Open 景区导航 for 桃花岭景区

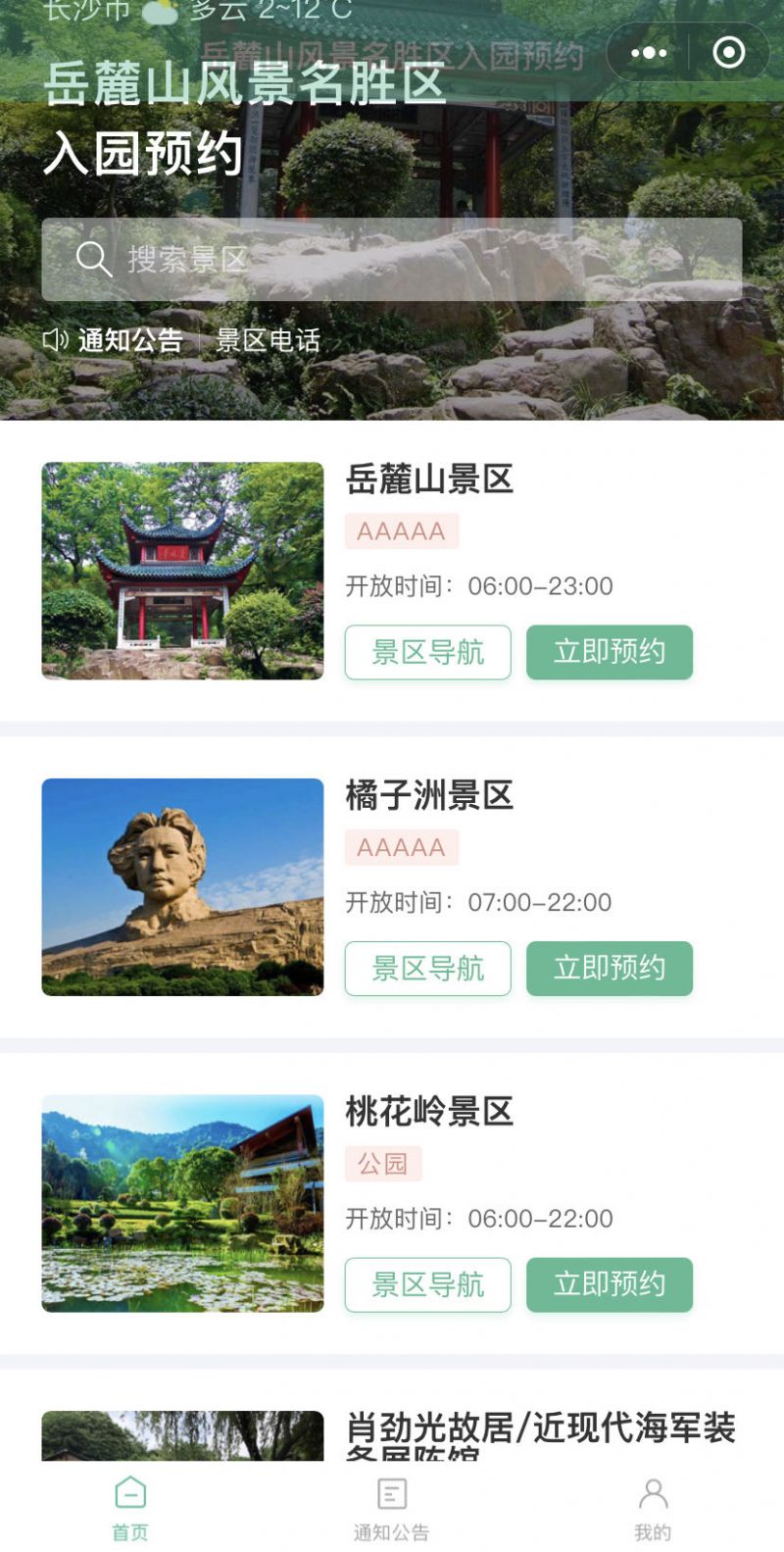click(427, 1284)
